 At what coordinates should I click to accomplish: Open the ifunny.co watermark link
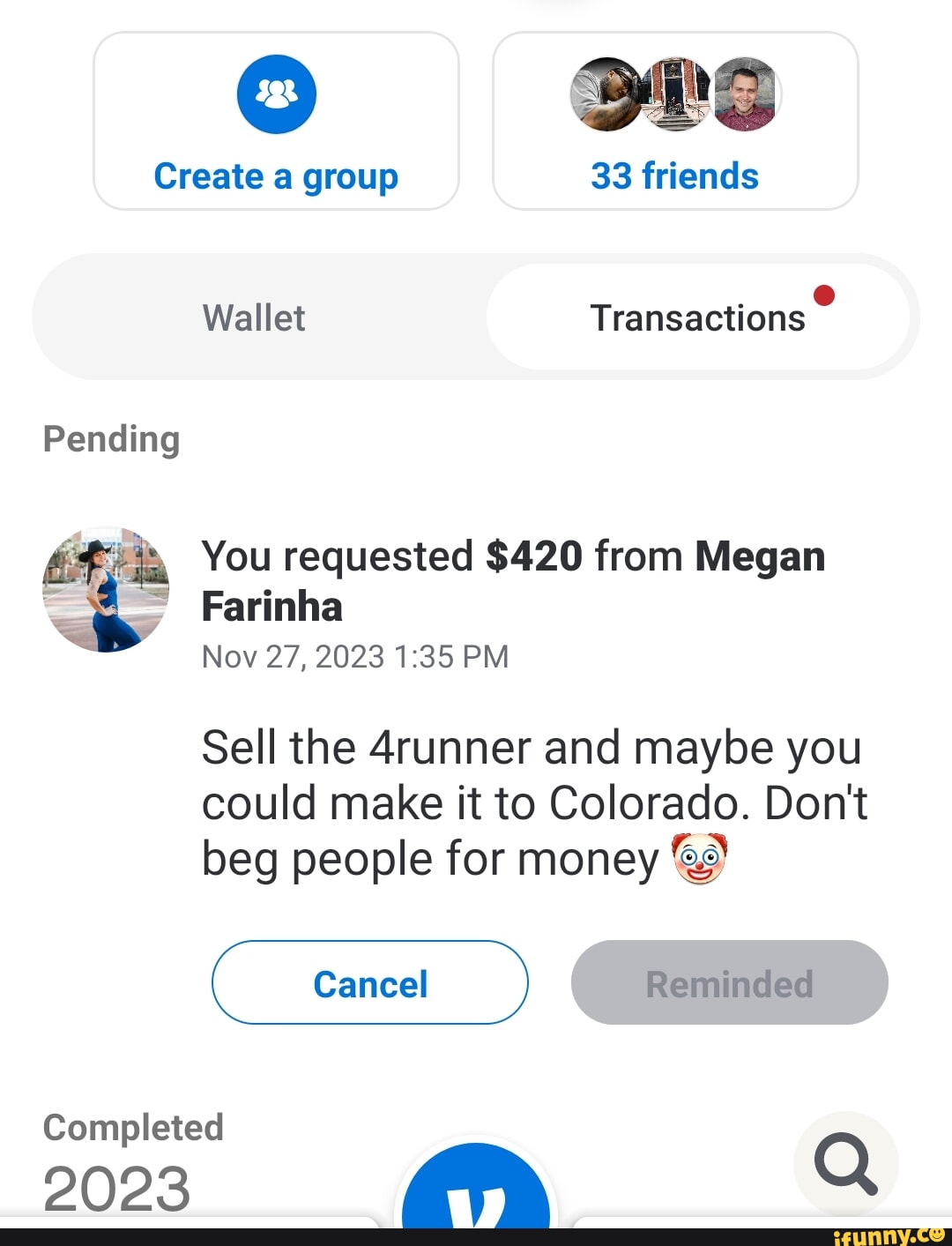[890, 1234]
